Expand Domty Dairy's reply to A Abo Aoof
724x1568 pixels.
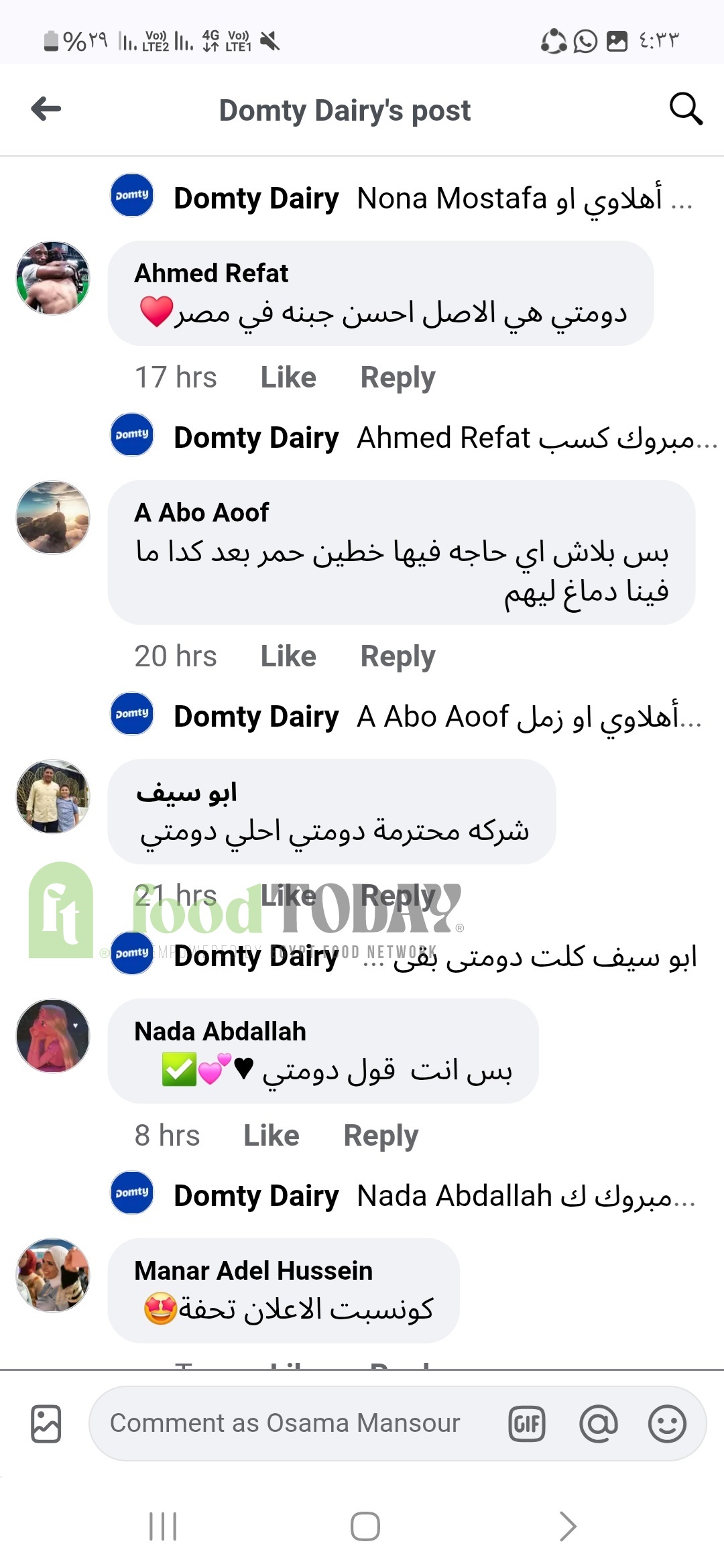click(x=530, y=717)
